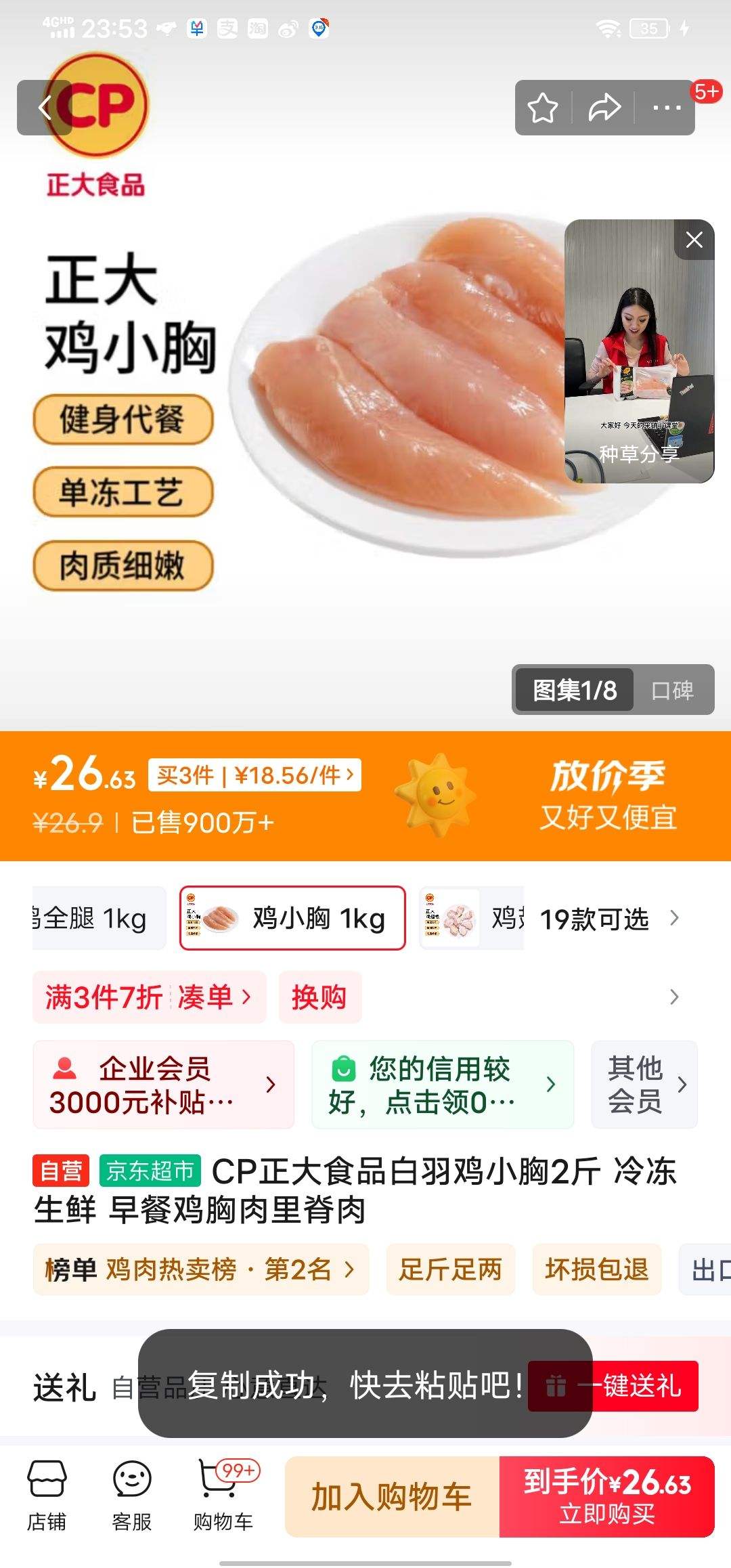731x1568 pixels.
Task: Tap the 换购 promotion chip
Action: coord(319,997)
